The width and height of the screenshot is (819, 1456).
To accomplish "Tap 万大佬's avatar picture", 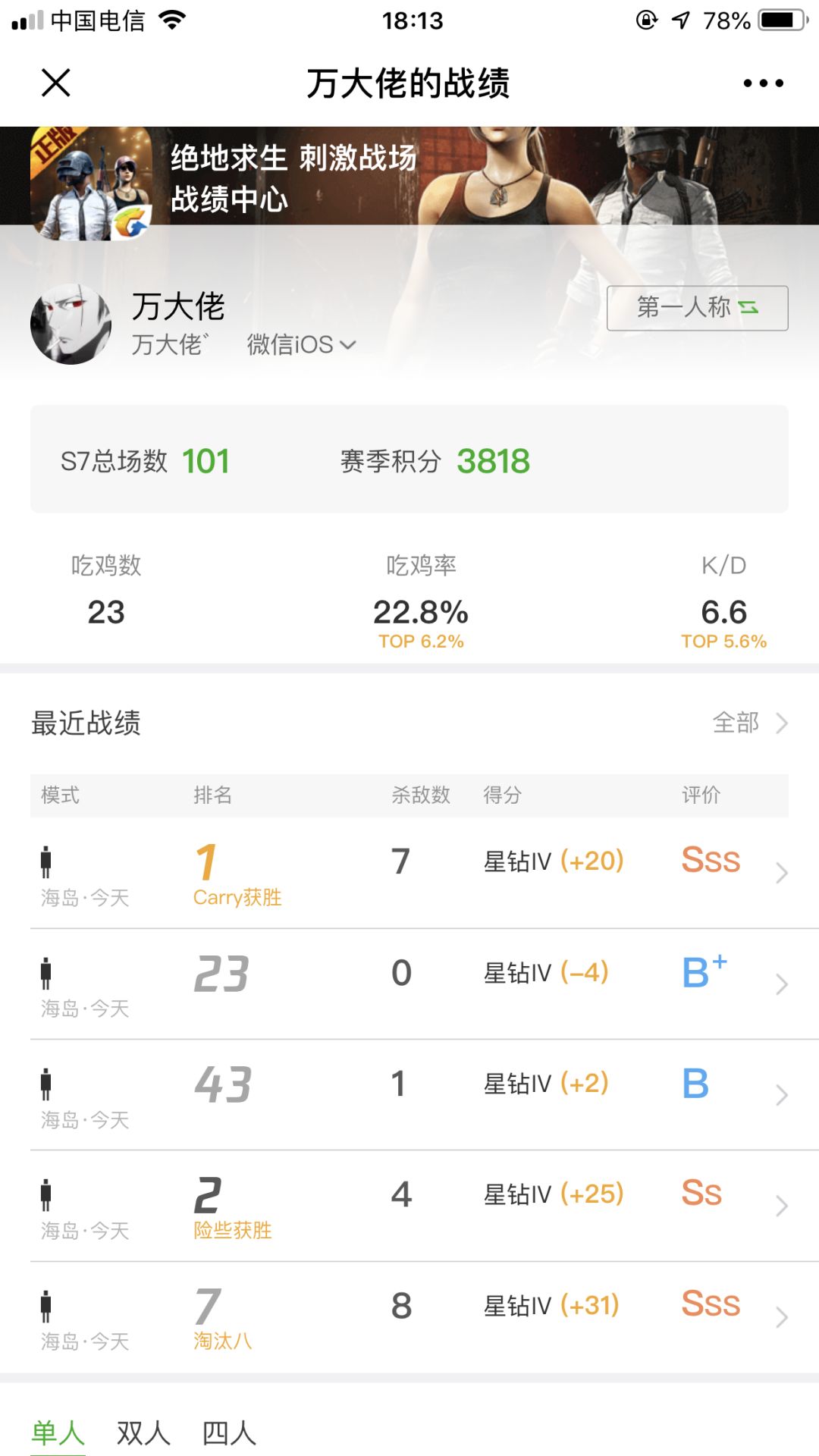I will click(x=71, y=324).
